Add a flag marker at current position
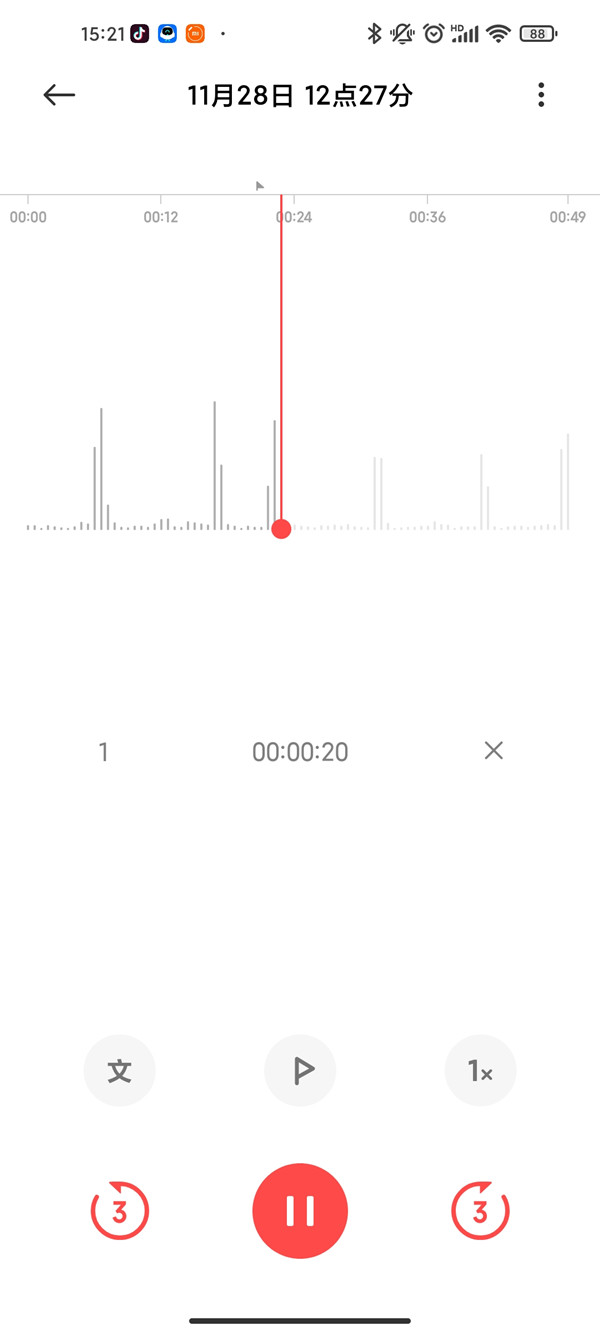This screenshot has width=600, height=1333. (x=300, y=1071)
